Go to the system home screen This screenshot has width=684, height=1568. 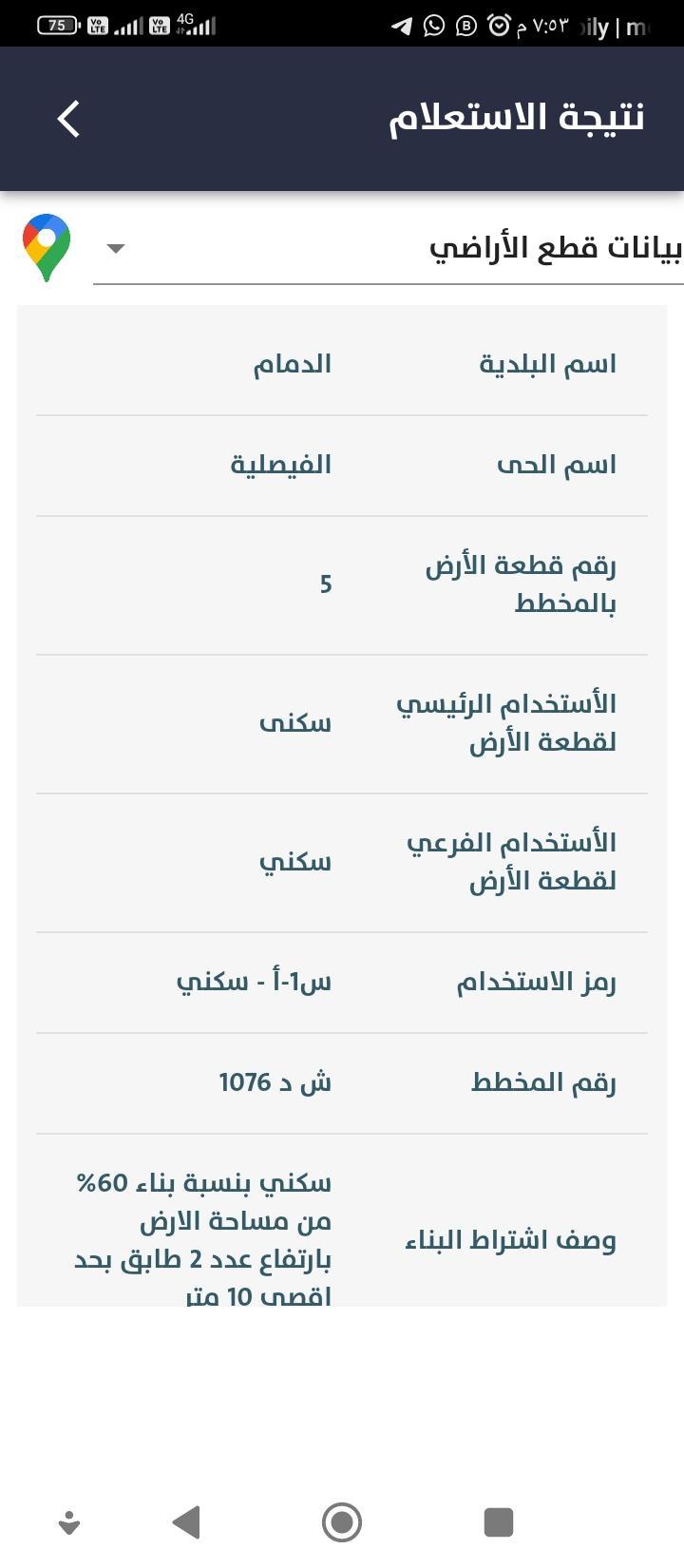[x=342, y=1521]
